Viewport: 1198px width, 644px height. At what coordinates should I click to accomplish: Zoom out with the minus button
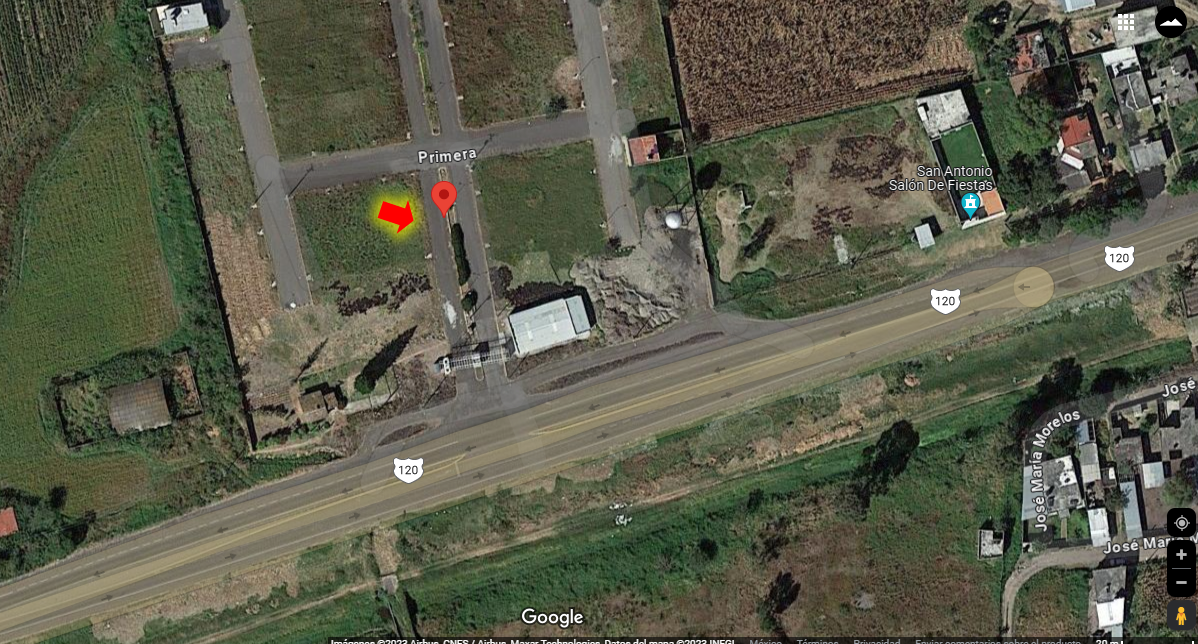[x=1181, y=581]
